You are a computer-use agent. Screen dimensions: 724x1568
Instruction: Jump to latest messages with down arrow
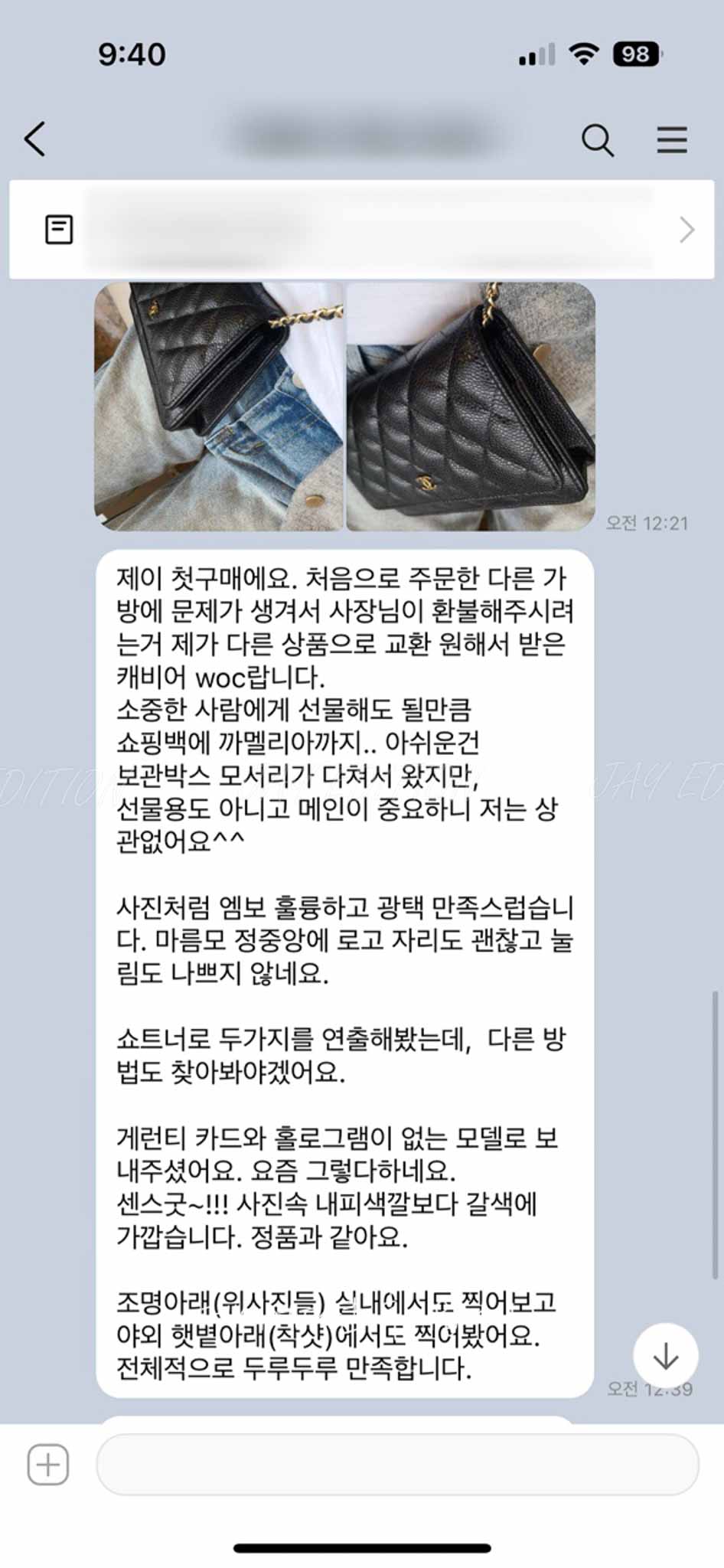665,1355
